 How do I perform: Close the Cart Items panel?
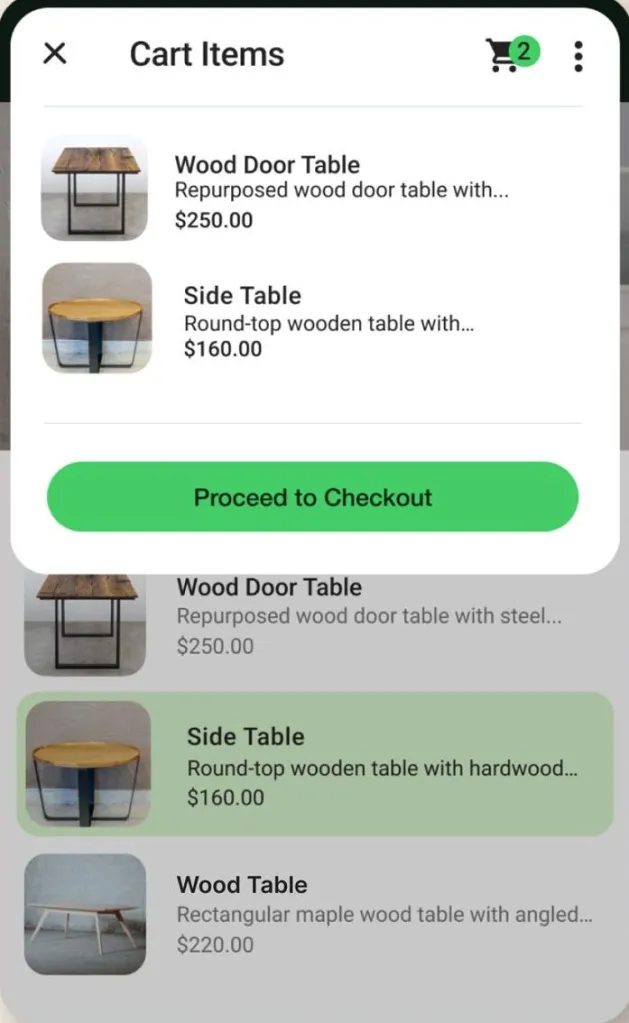tap(55, 53)
